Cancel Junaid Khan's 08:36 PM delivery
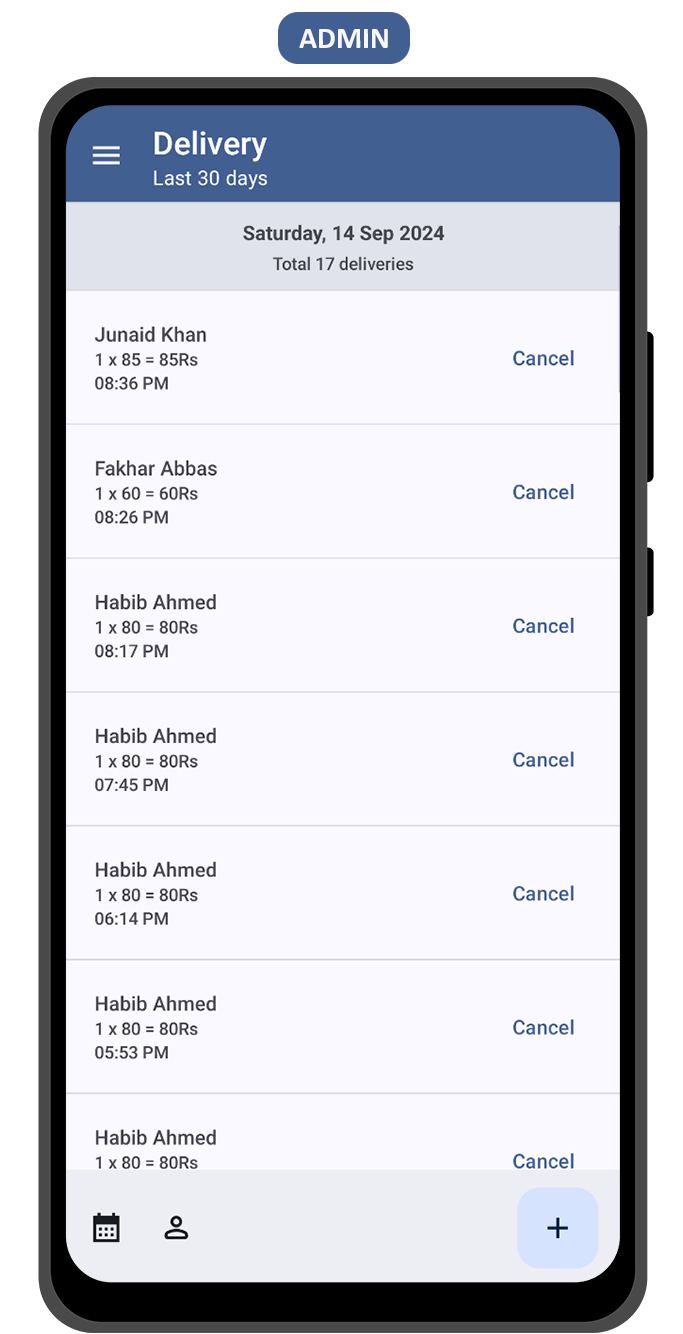 click(543, 358)
